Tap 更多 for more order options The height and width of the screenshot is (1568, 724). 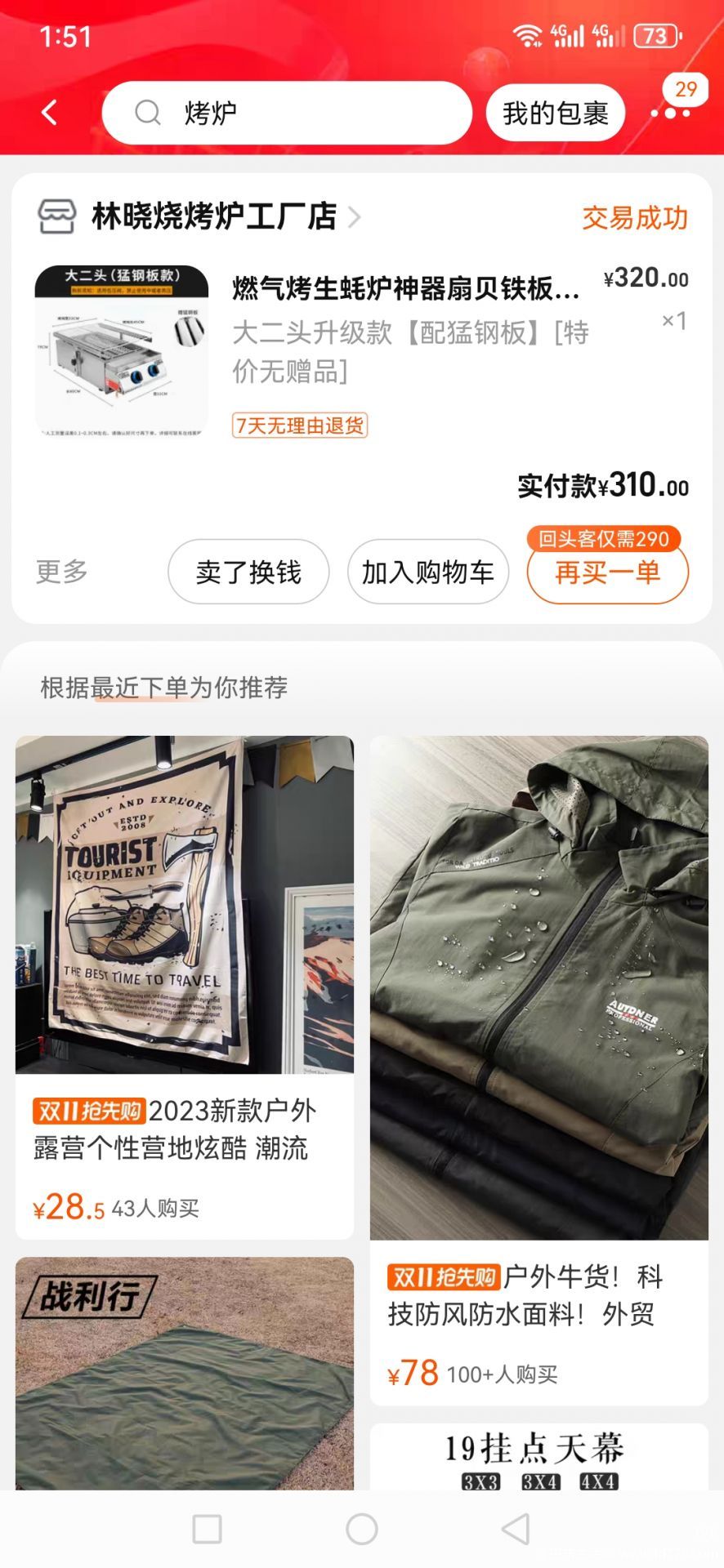[x=61, y=571]
